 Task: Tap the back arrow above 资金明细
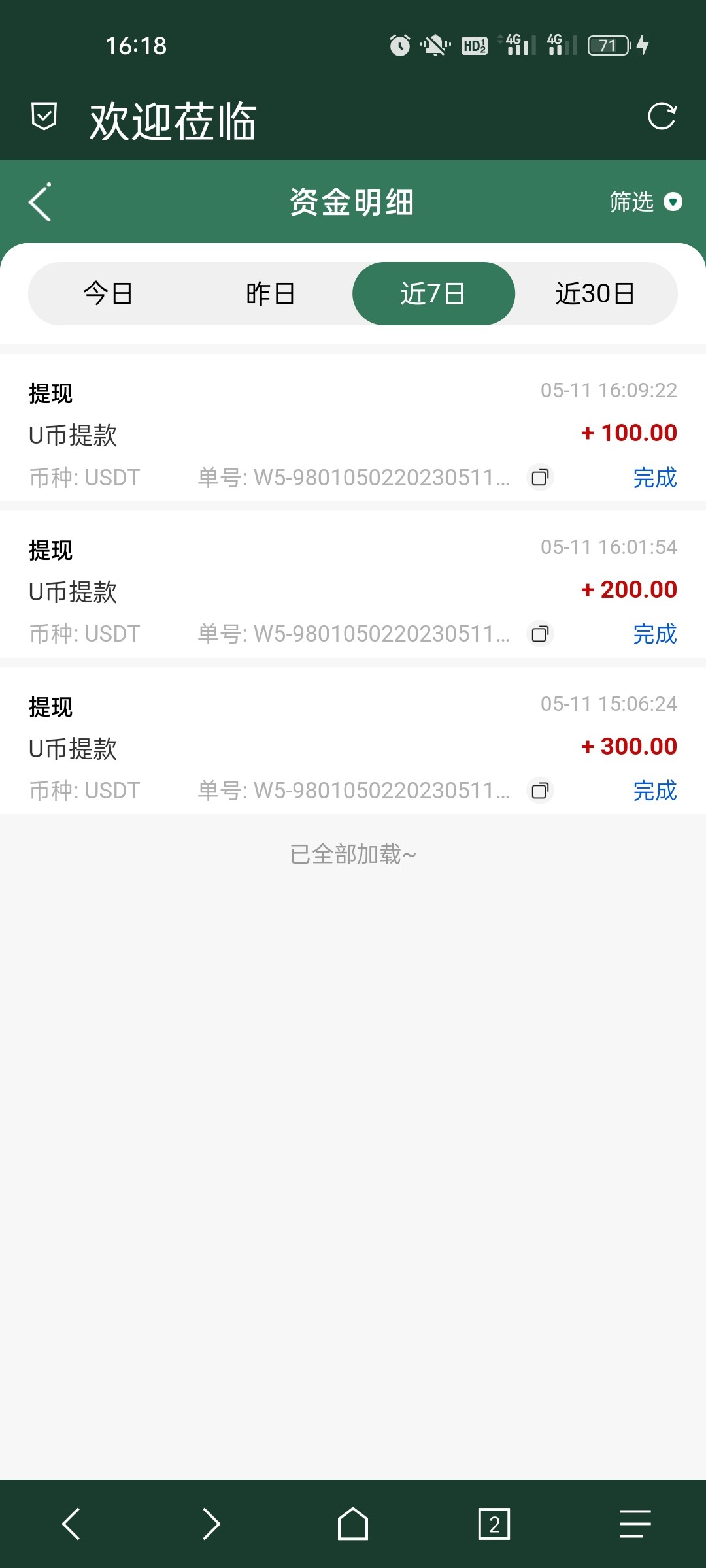(x=39, y=202)
